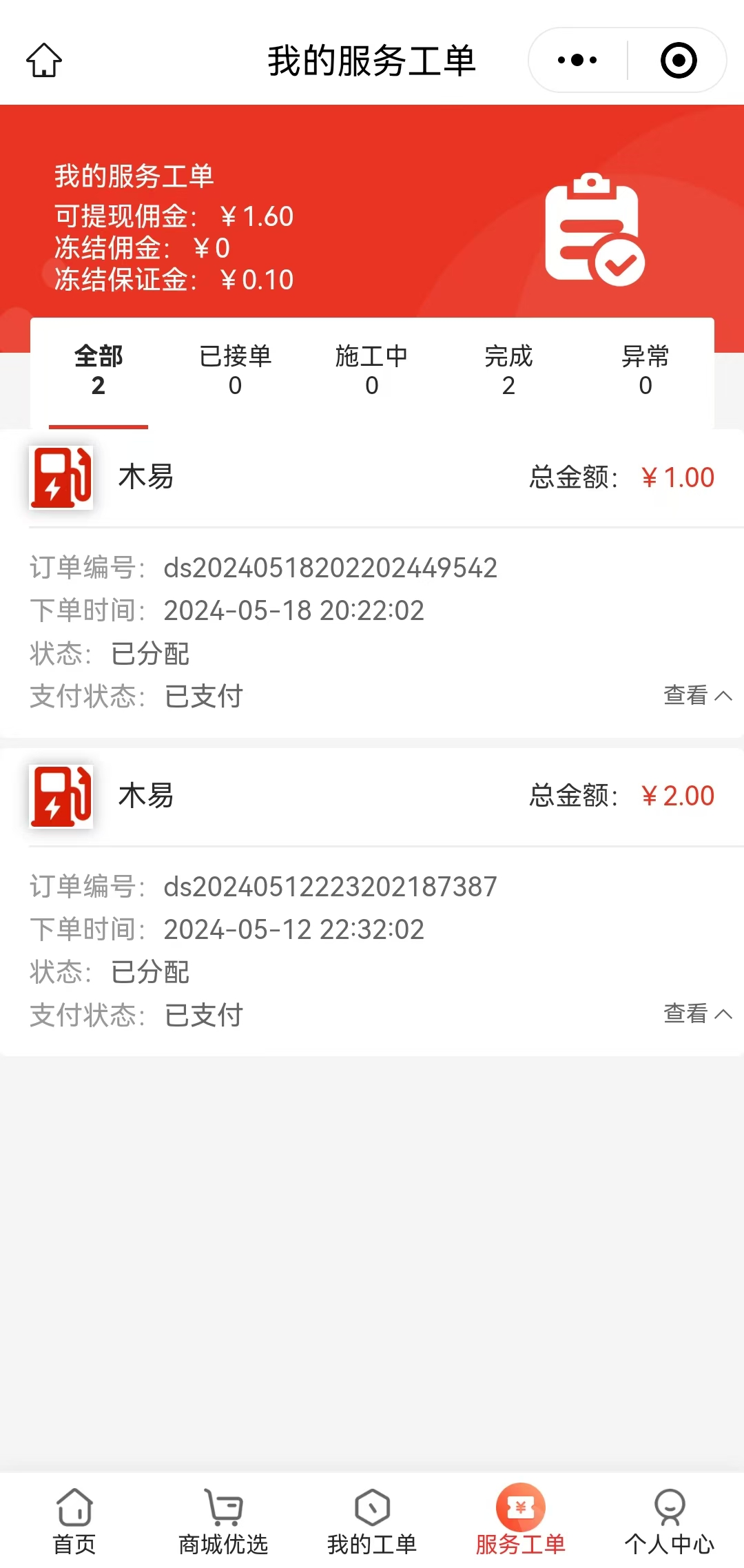Tap the home icon in the top bar
The image size is (744, 1568).
coord(44,60)
